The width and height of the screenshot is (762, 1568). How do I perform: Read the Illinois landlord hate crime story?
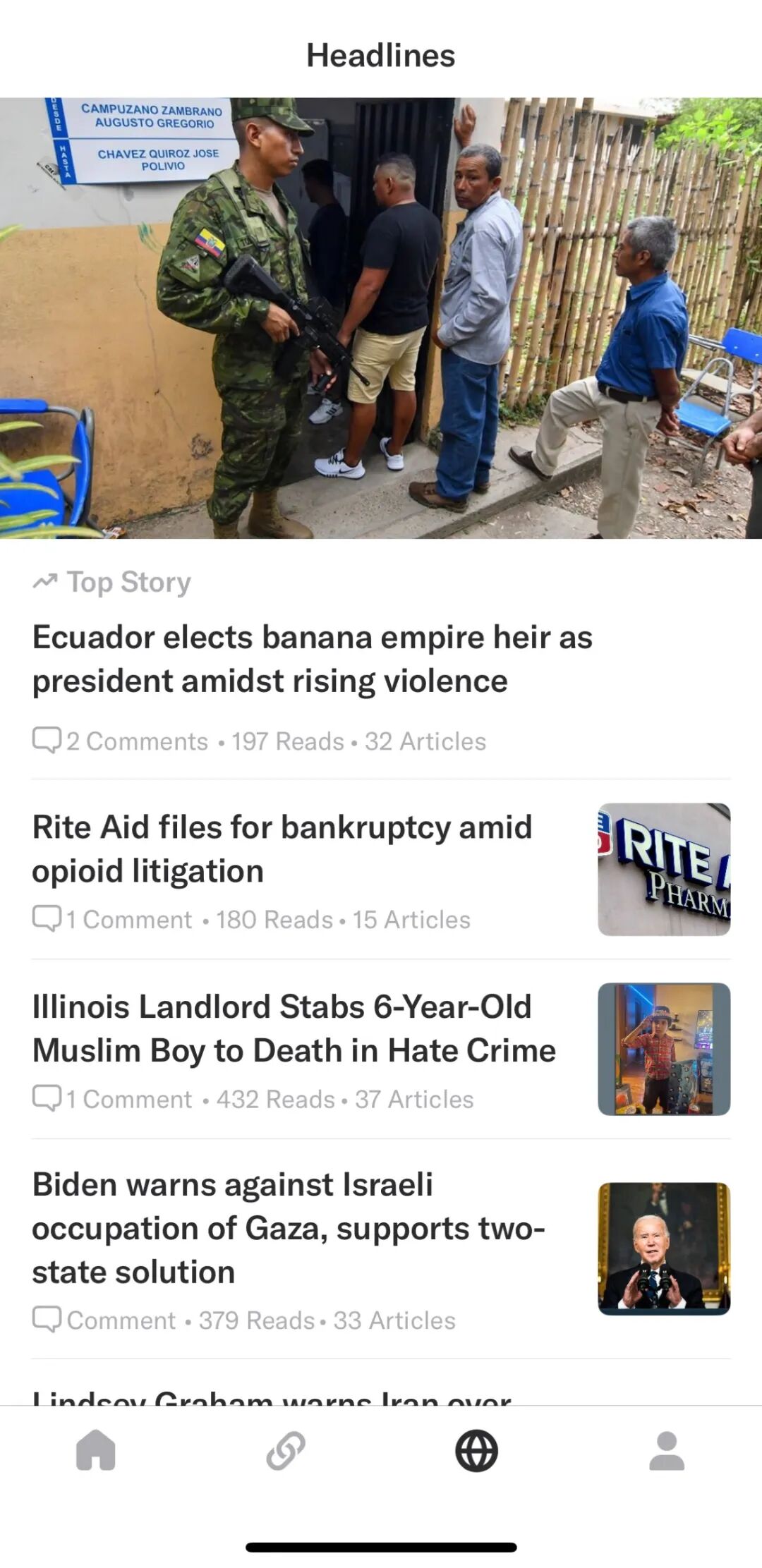pyautogui.click(x=294, y=1028)
